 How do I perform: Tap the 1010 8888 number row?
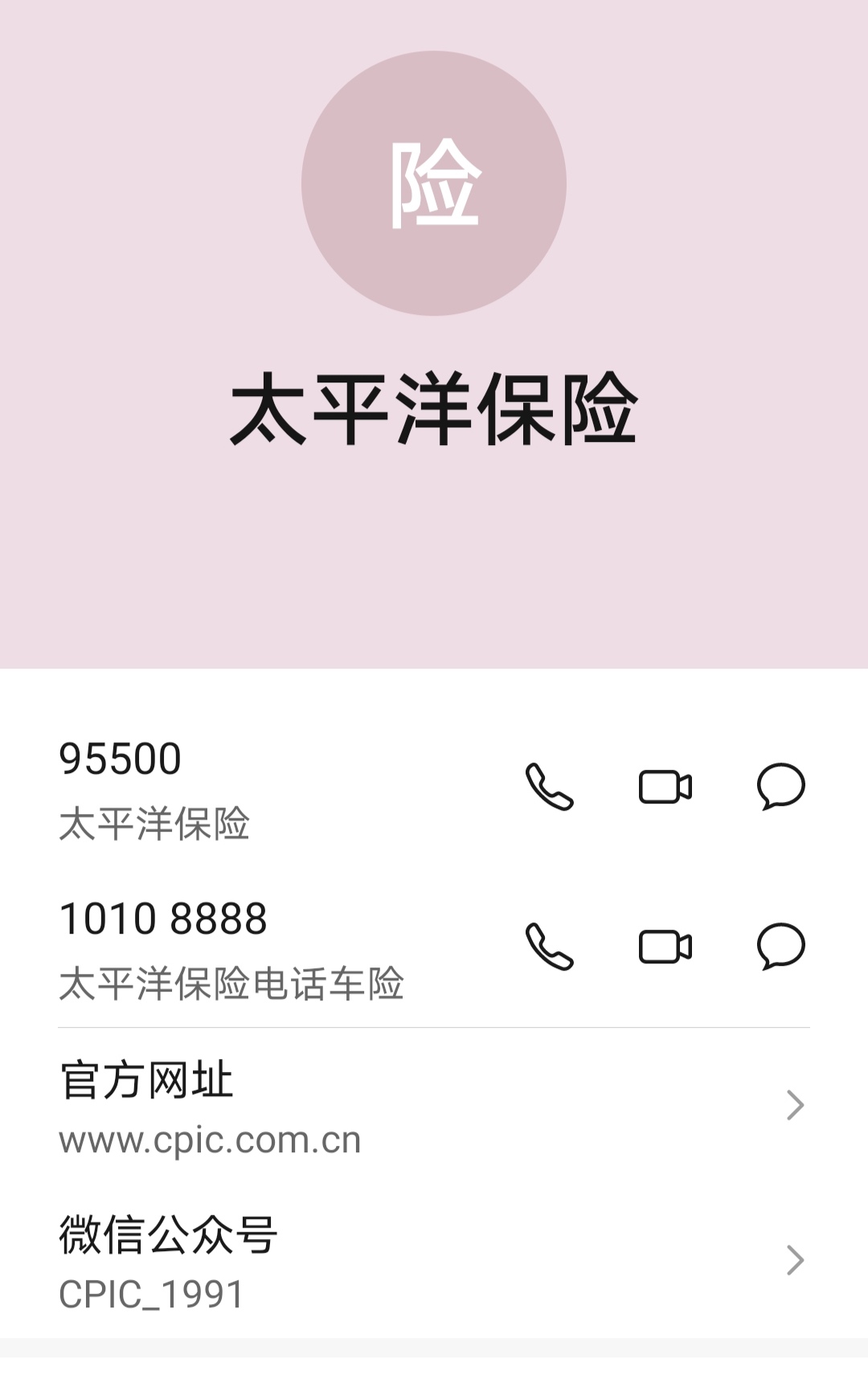click(241, 948)
